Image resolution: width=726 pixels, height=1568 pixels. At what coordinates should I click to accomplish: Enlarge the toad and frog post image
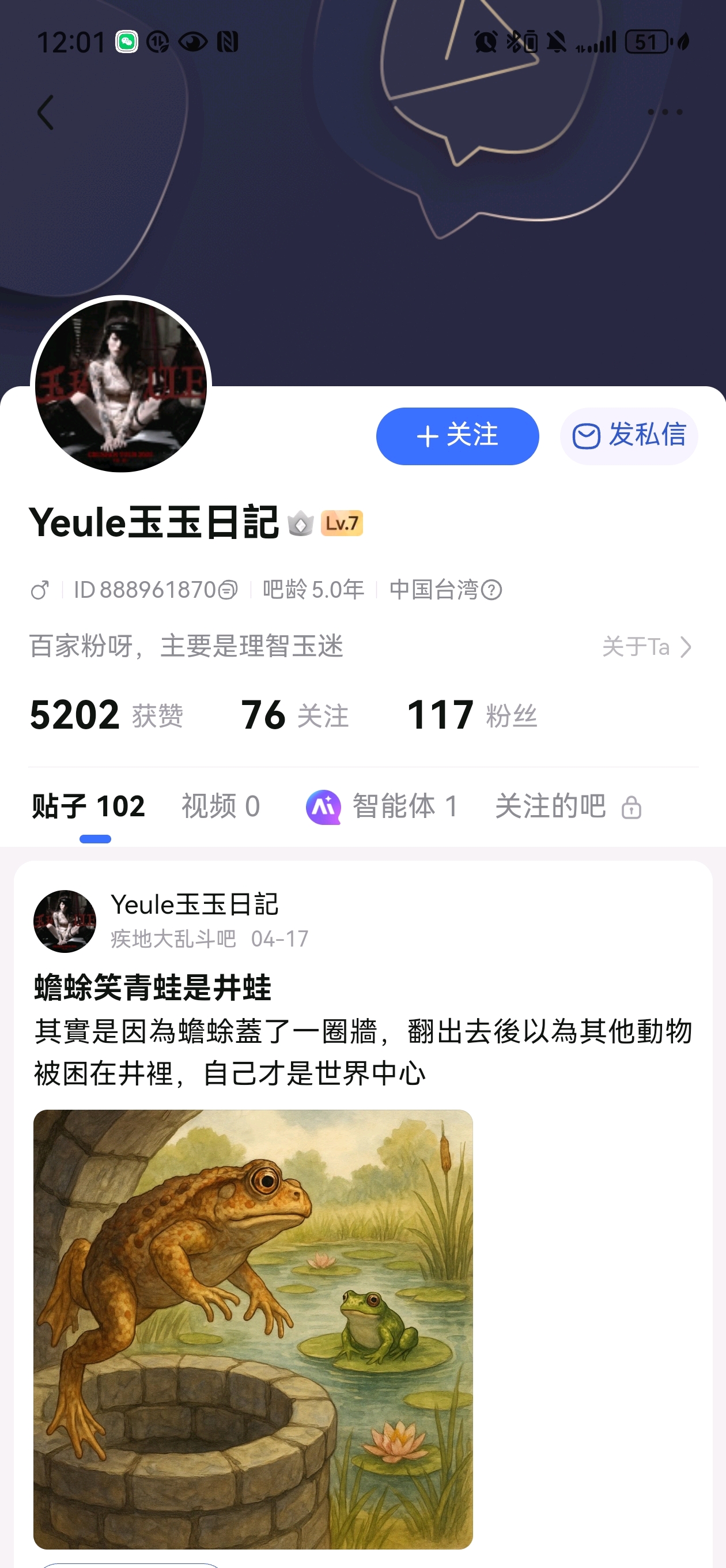253,1329
